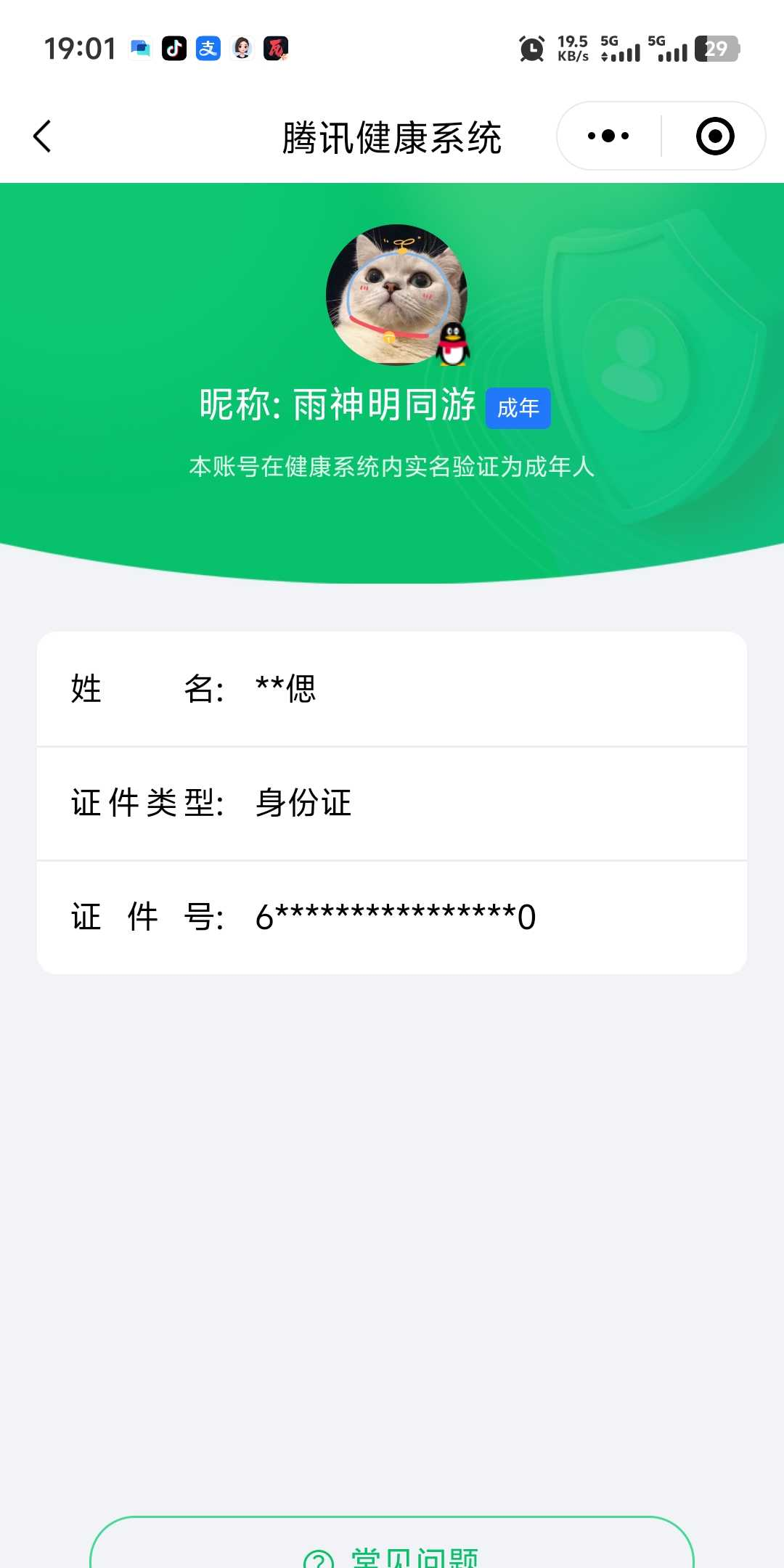Tap the circle capsule button to close mini-program
Screen dimensions: 784x1568
point(714,136)
